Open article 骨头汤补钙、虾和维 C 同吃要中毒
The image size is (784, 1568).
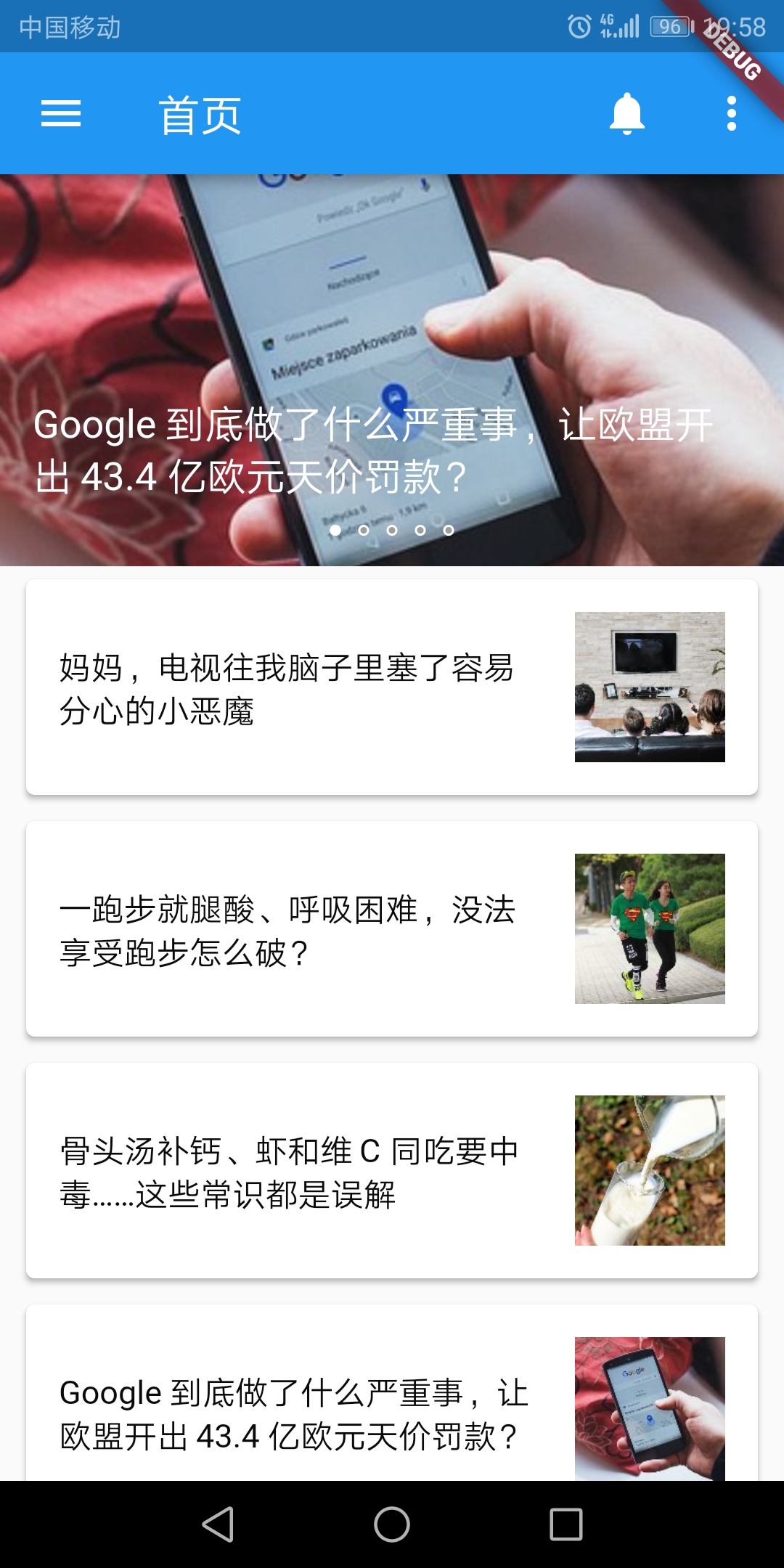coord(392,1170)
